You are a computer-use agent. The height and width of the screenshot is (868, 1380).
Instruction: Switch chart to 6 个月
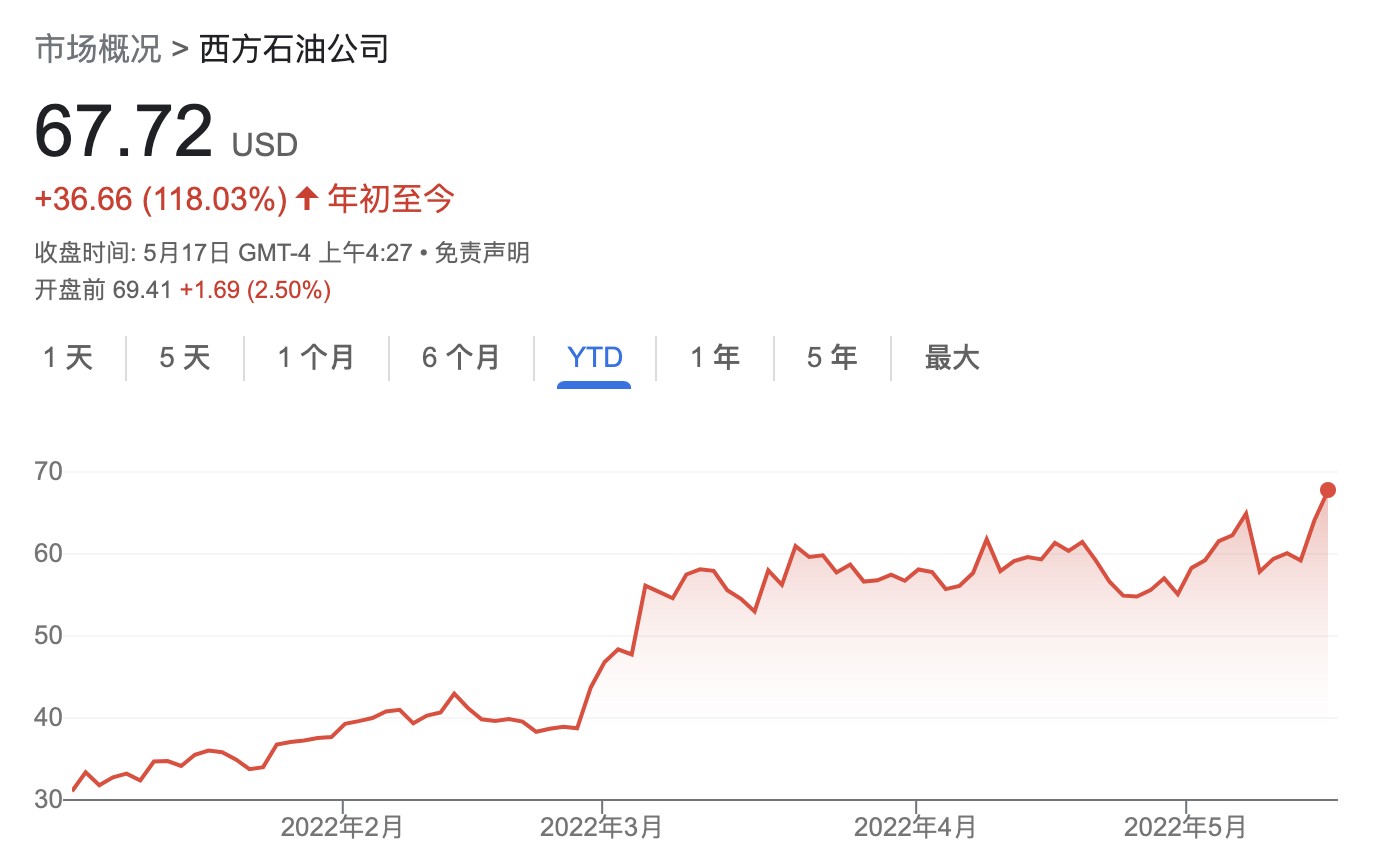coord(460,357)
